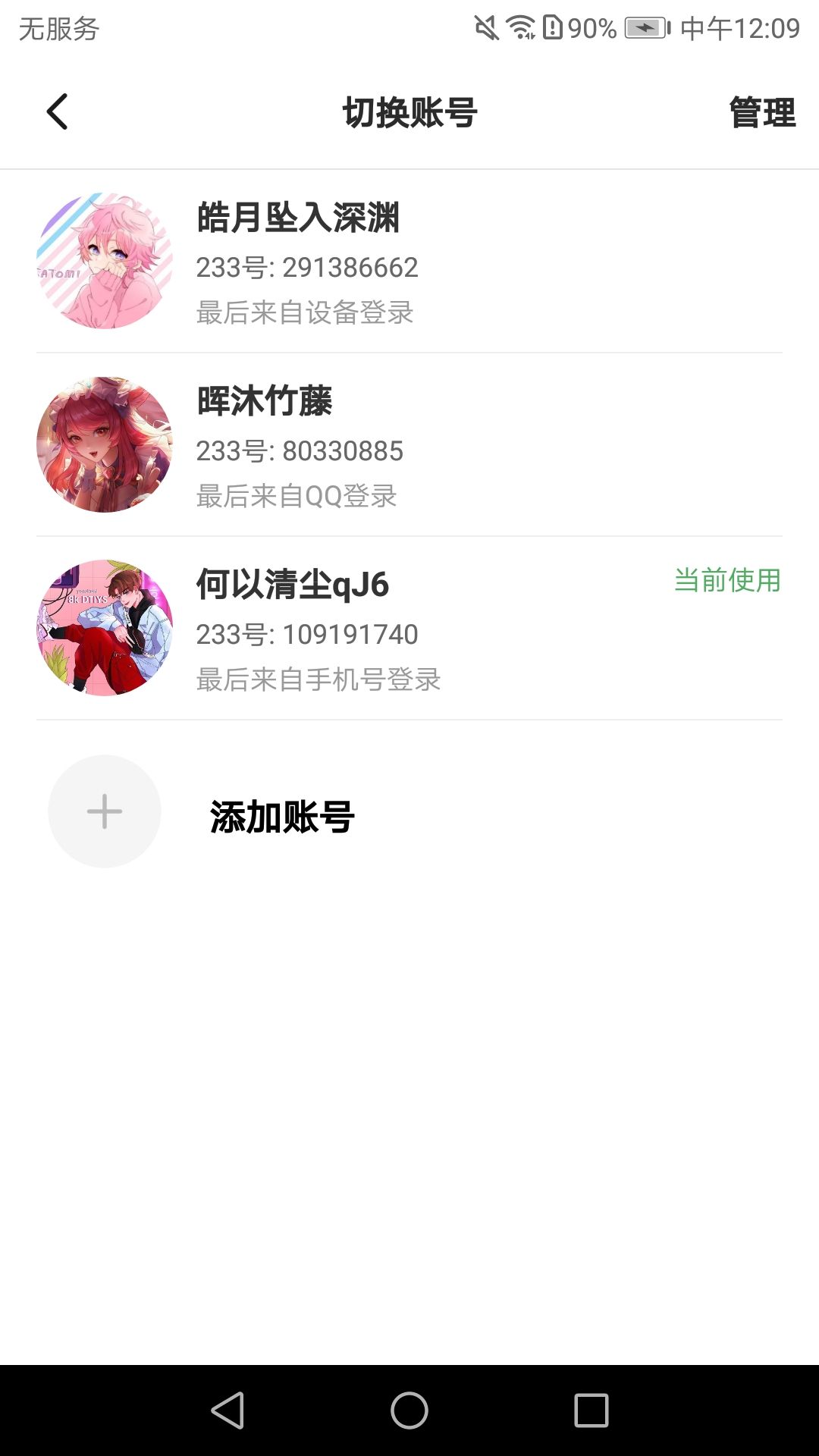This screenshot has width=819, height=1456.
Task: Go back from the 切换账号 screen
Action: click(58, 112)
